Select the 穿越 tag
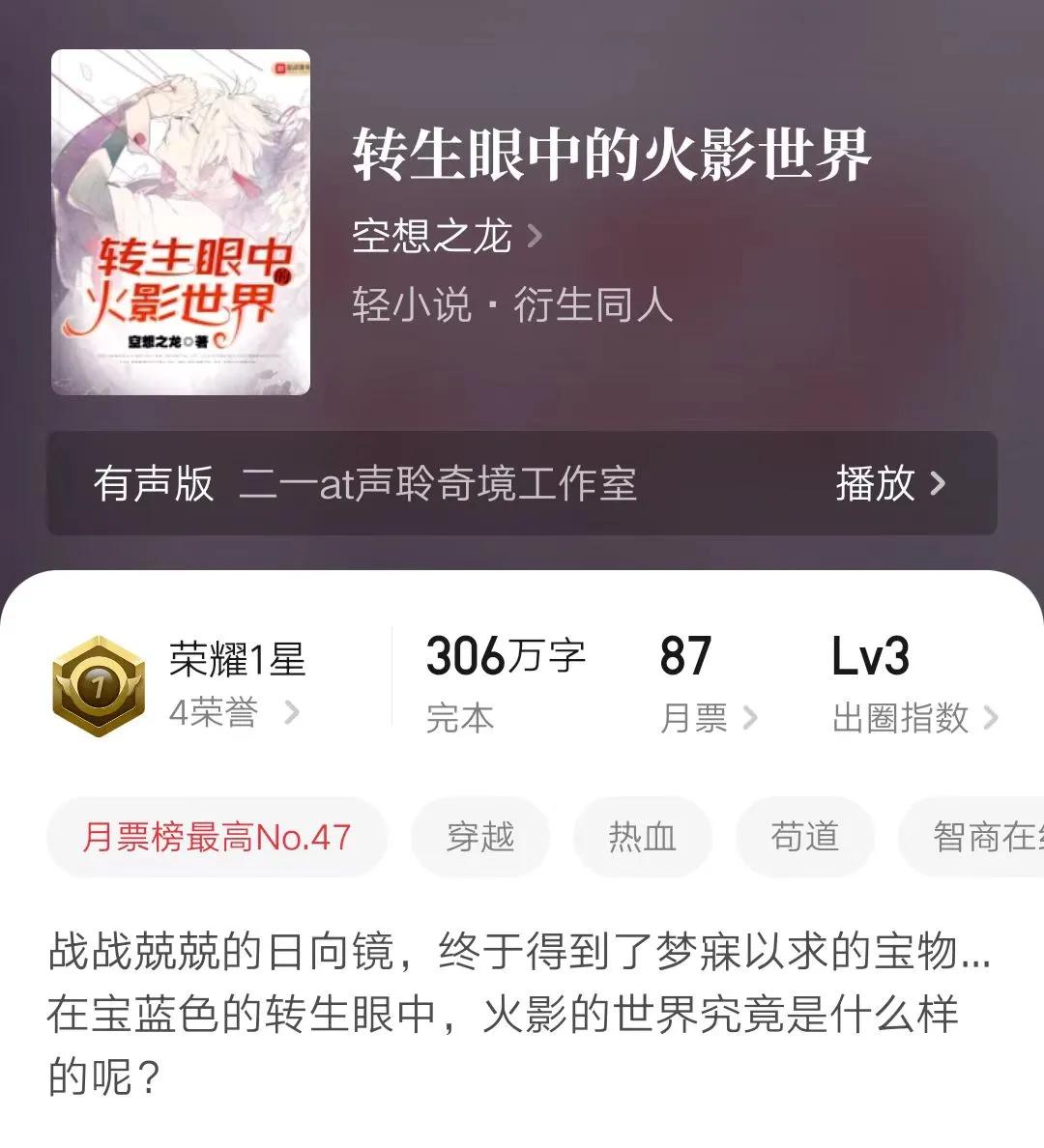The width and height of the screenshot is (1044, 1148). tap(480, 837)
